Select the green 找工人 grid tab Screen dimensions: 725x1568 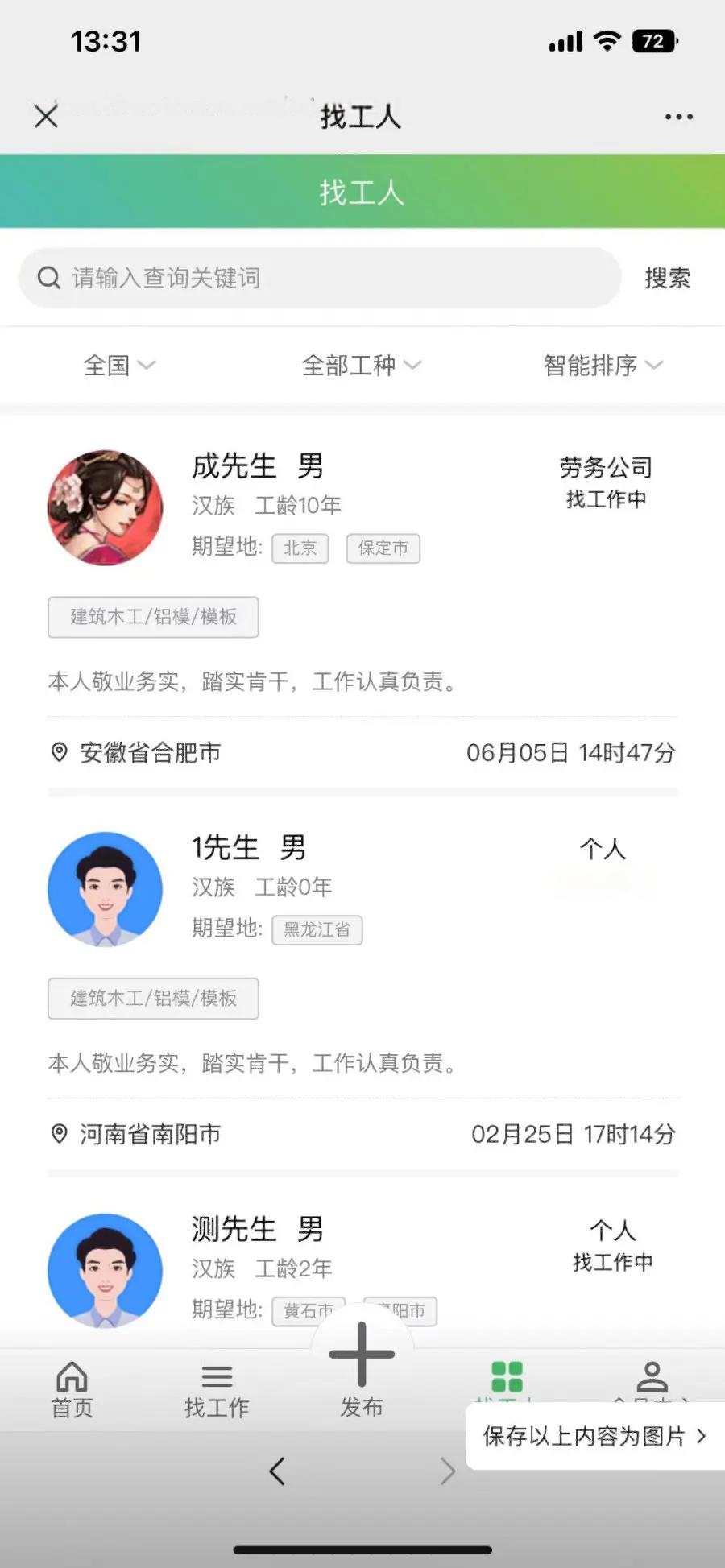(507, 1377)
